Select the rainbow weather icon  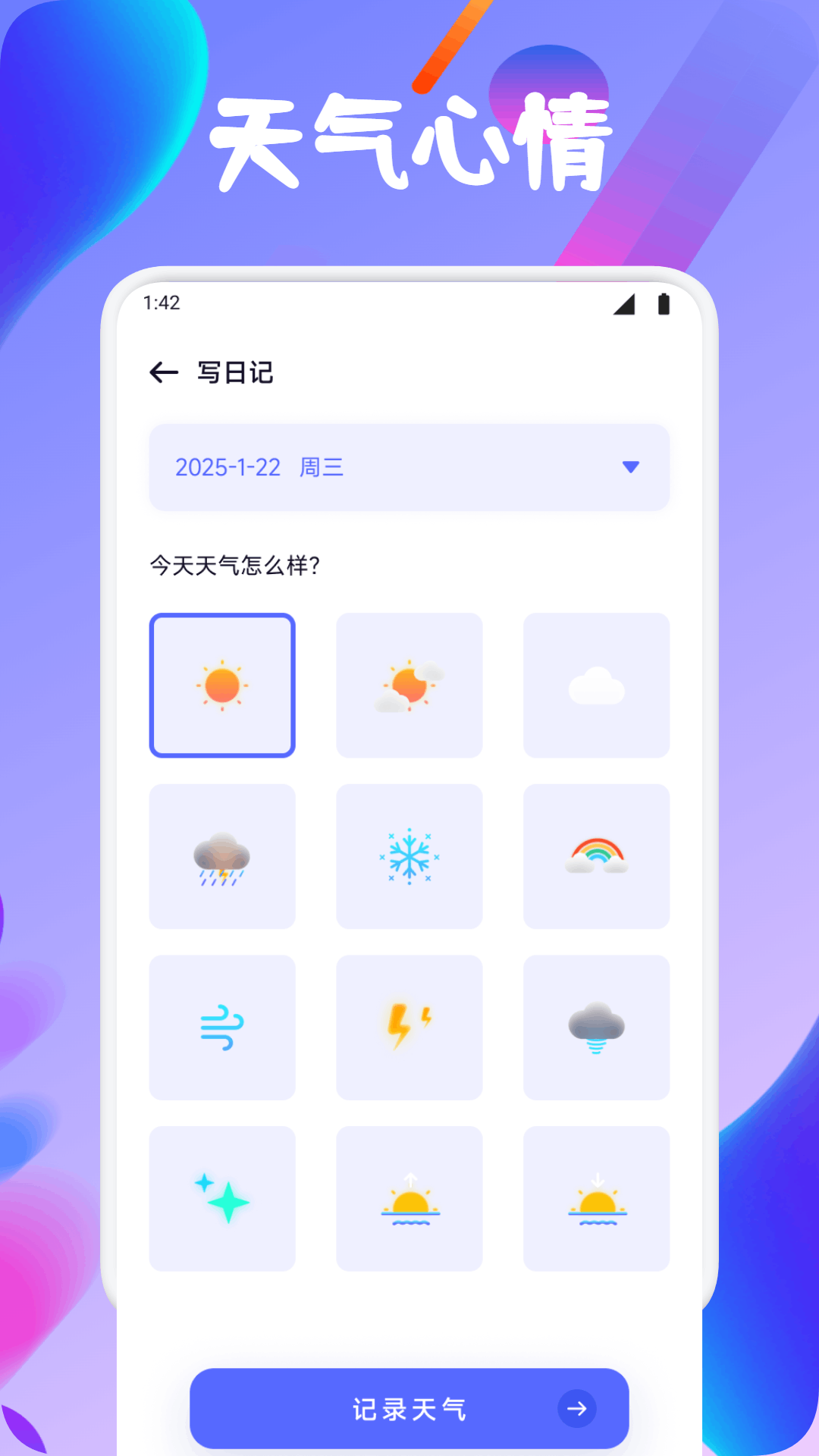pyautogui.click(x=596, y=856)
